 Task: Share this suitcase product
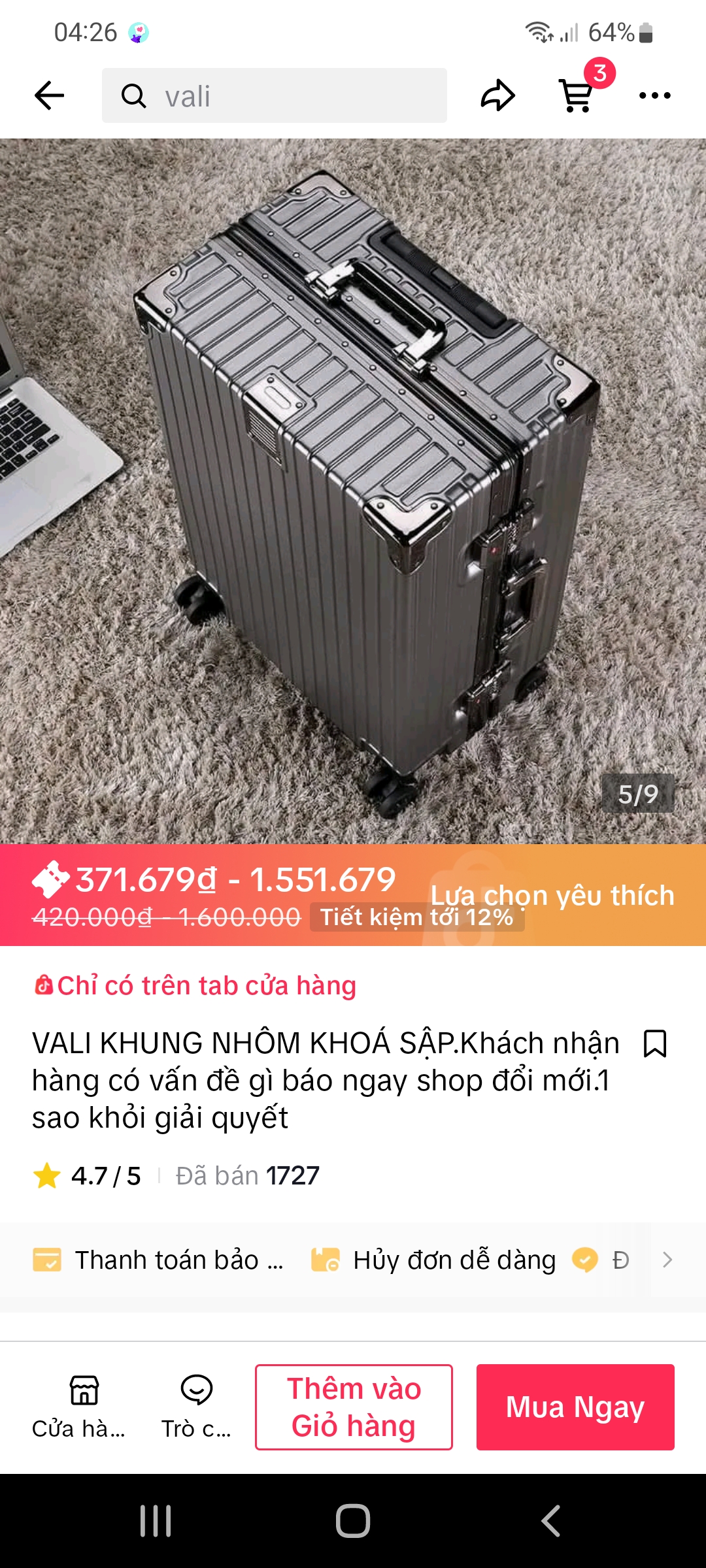click(497, 96)
